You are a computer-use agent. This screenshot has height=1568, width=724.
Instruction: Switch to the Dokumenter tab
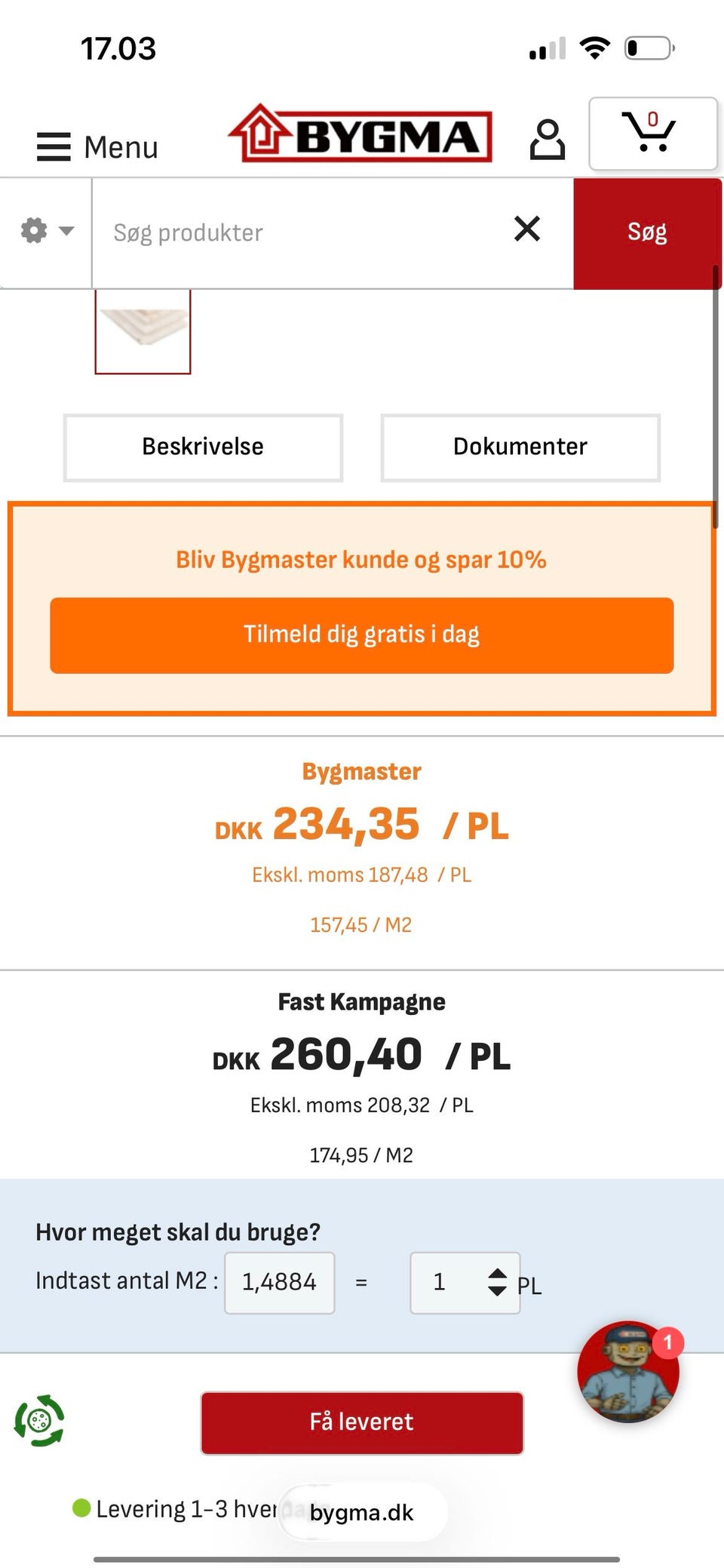[520, 446]
